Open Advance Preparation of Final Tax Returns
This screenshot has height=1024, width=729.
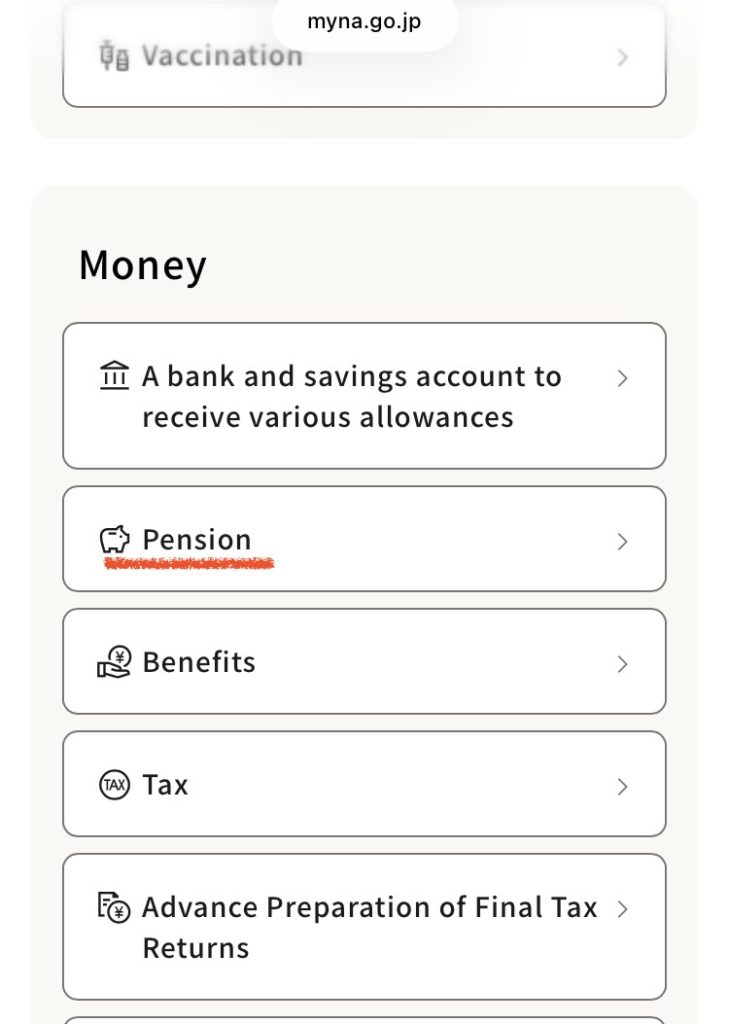pos(364,927)
